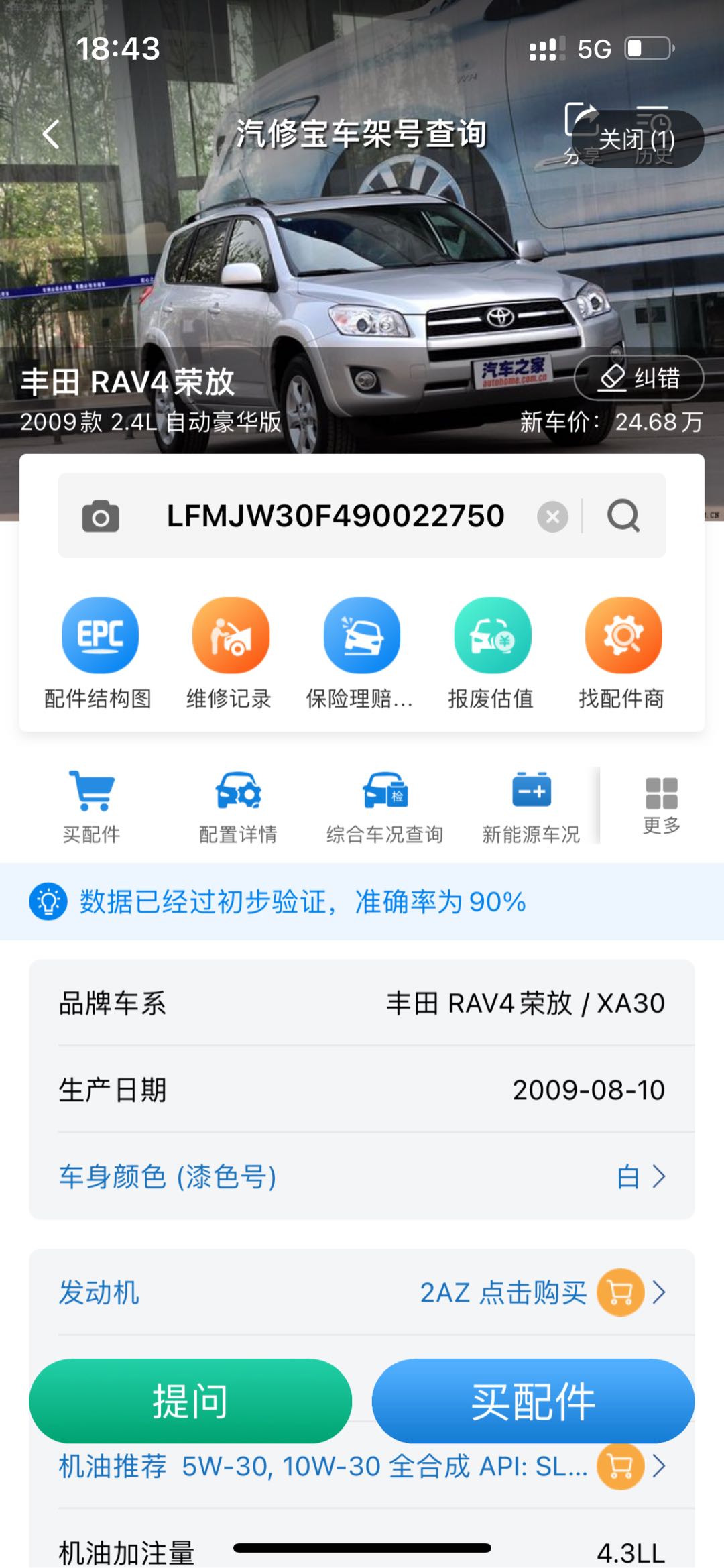Show 更多 tools
The width and height of the screenshot is (724, 1568).
click(662, 805)
